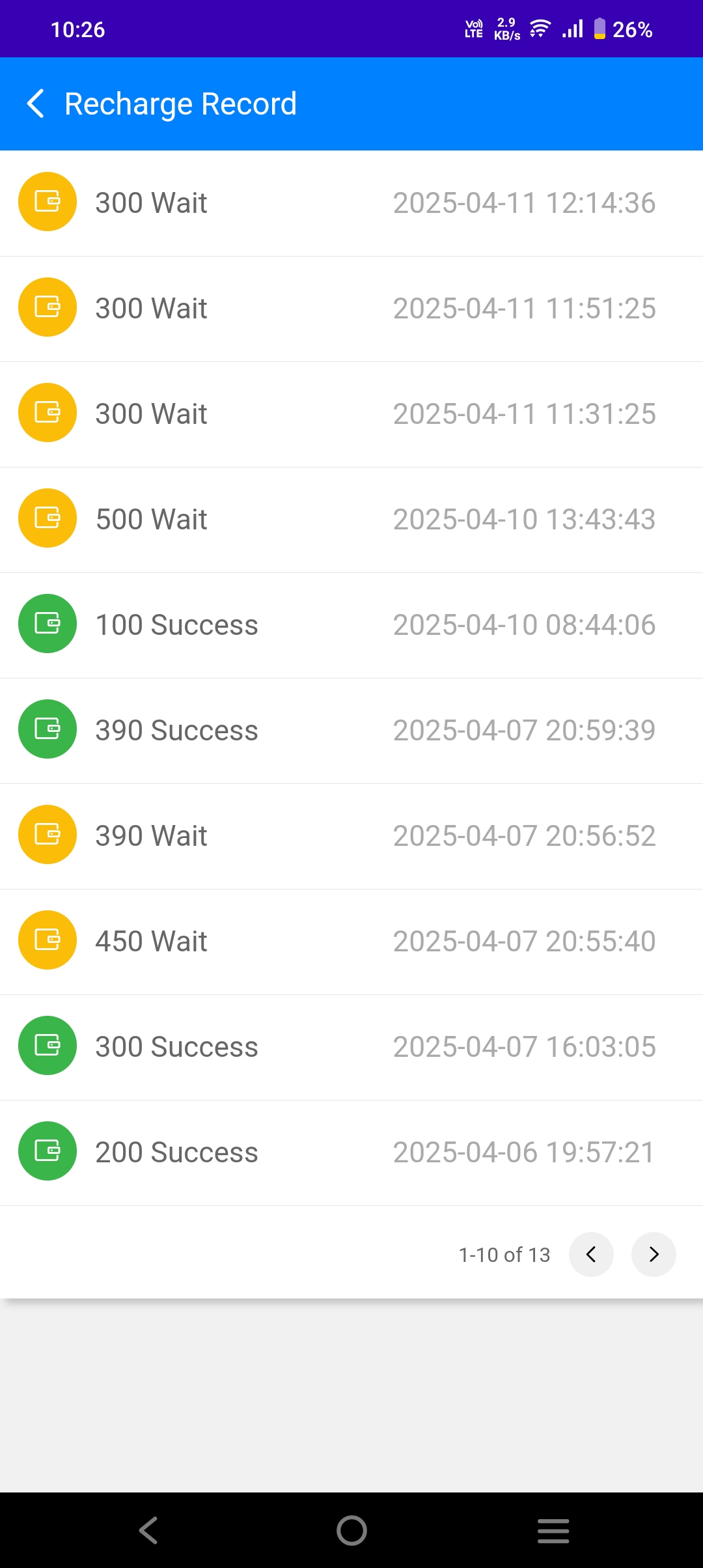Open the system recent apps menu
This screenshot has height=1568, width=703.
pos(553,1530)
